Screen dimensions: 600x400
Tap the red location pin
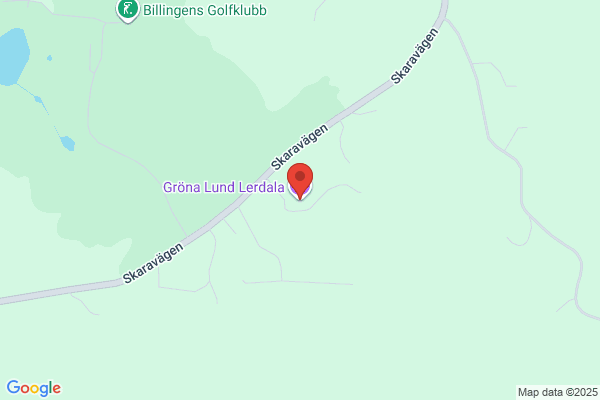(300, 181)
